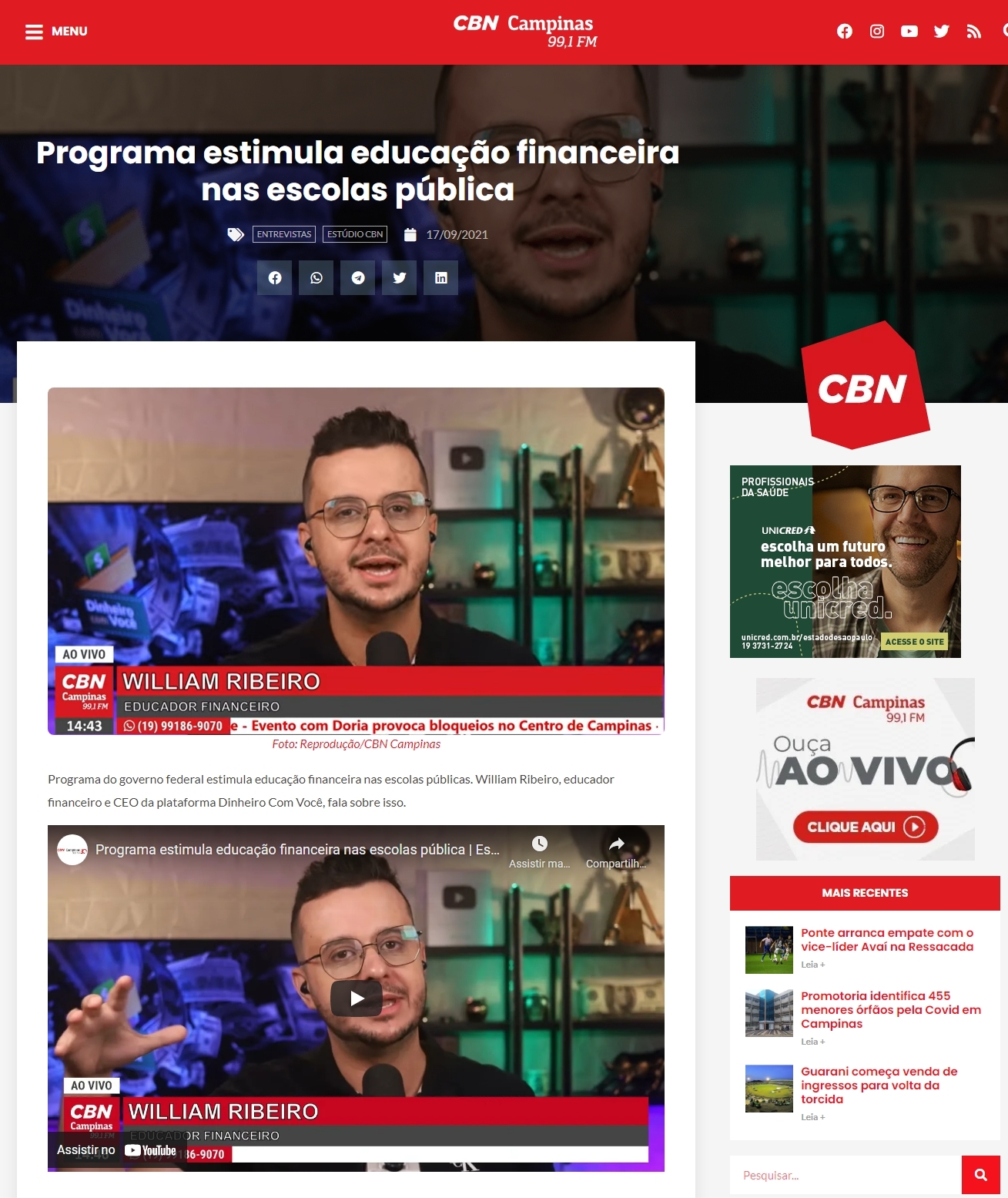The height and width of the screenshot is (1198, 1008).
Task: Open CBN's YouTube channel in header
Action: coord(909,32)
